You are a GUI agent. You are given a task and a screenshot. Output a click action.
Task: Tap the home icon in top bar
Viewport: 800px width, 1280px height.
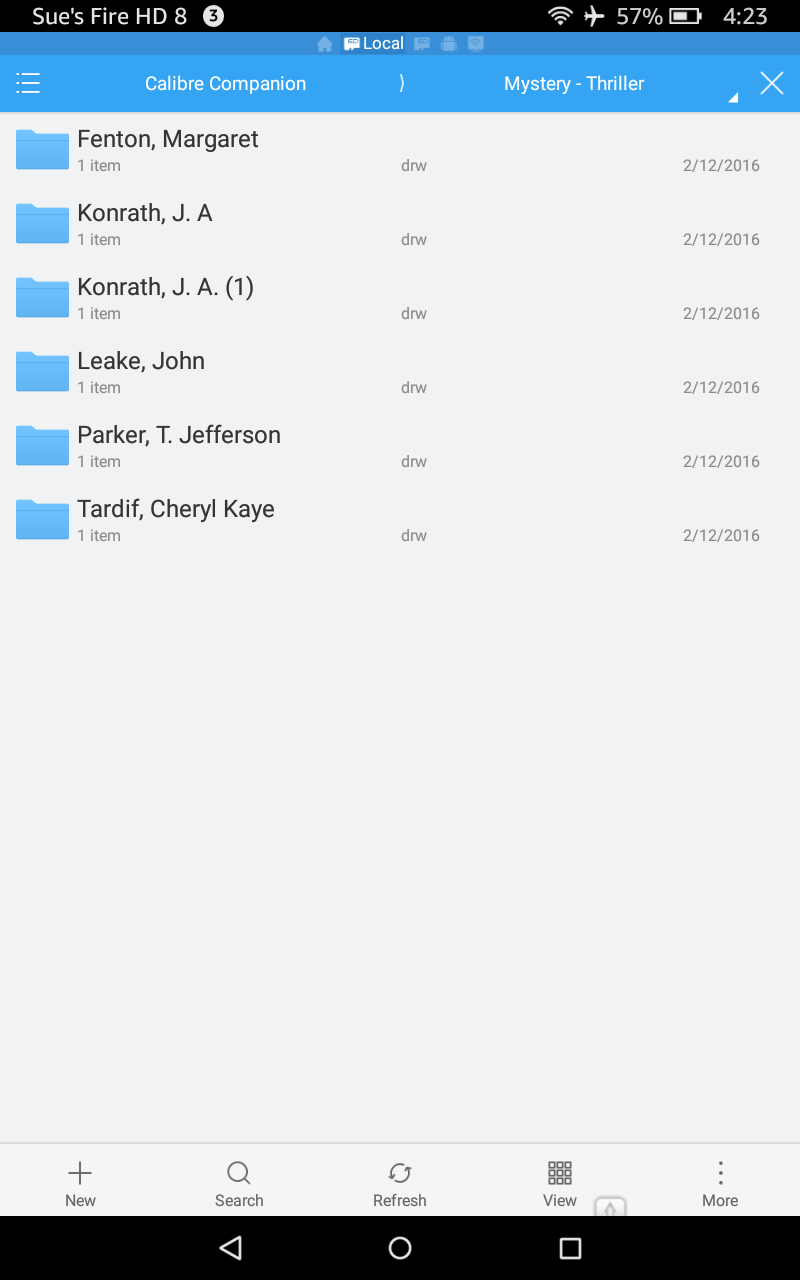click(x=325, y=44)
